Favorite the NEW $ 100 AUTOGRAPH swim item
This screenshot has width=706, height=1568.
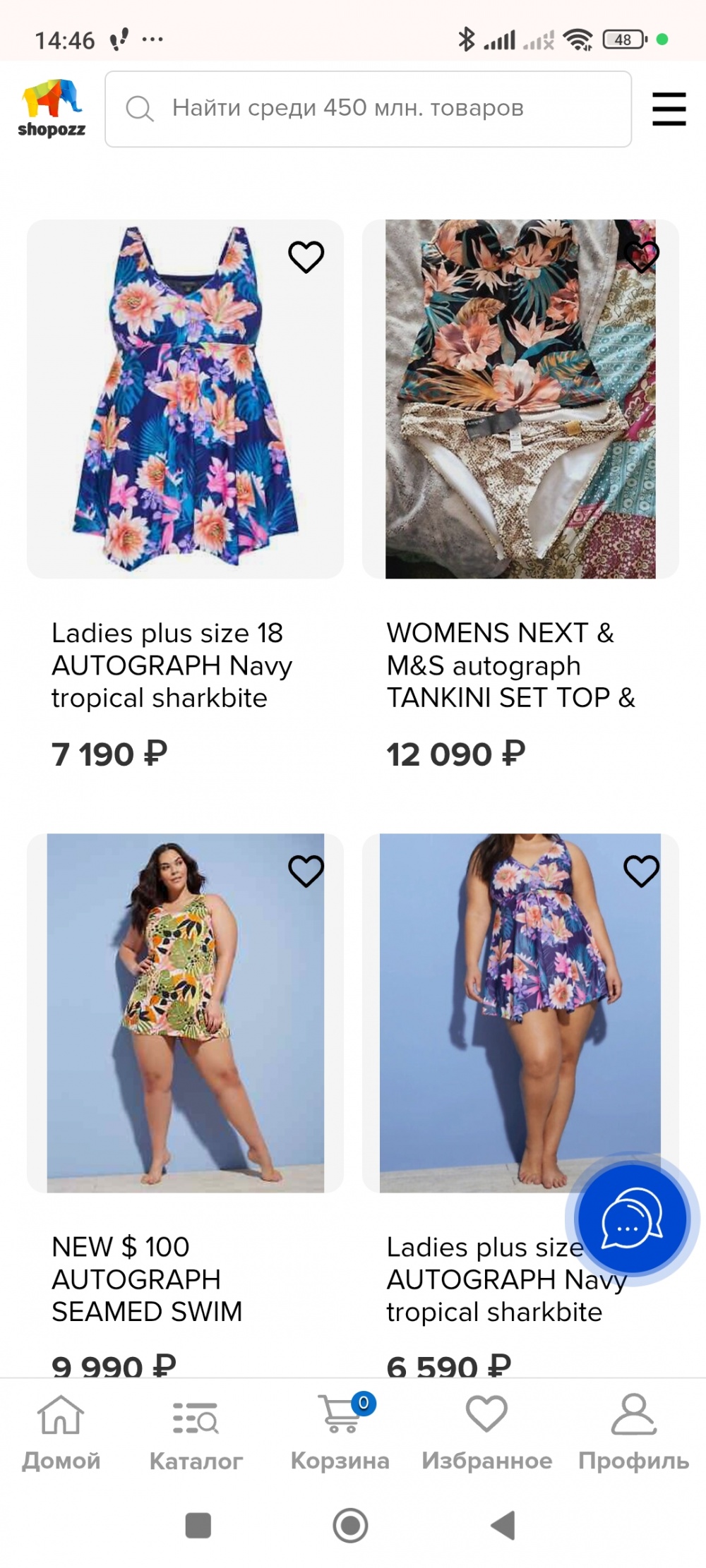click(306, 871)
